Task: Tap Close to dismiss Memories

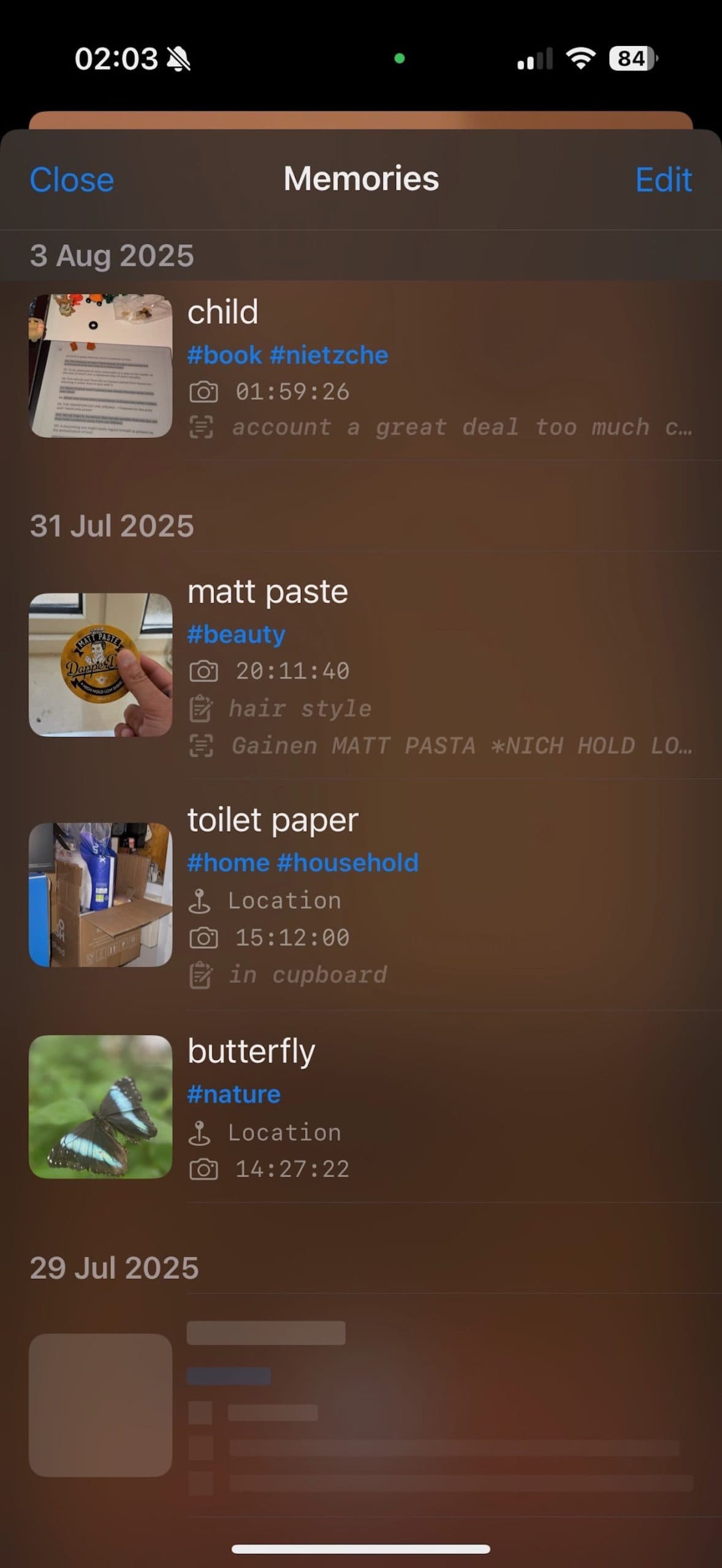Action: click(x=72, y=179)
